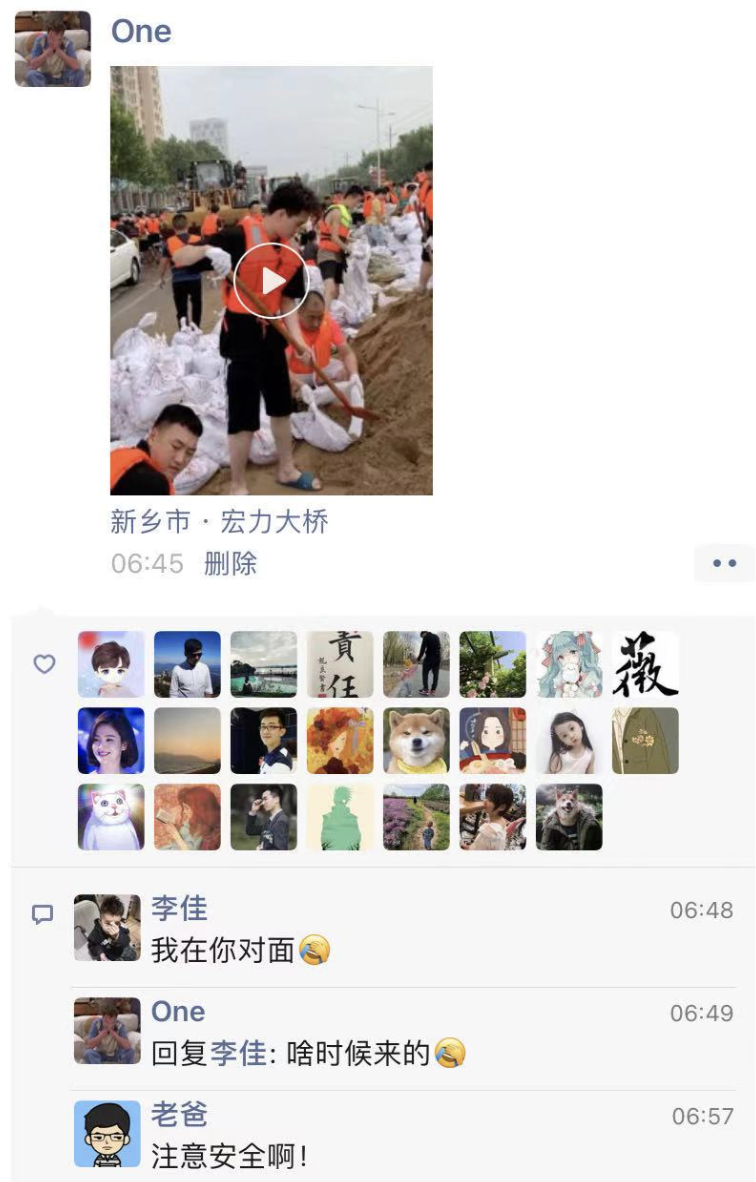
Task: Open the white cat avatar liker's profile
Action: [x=111, y=817]
